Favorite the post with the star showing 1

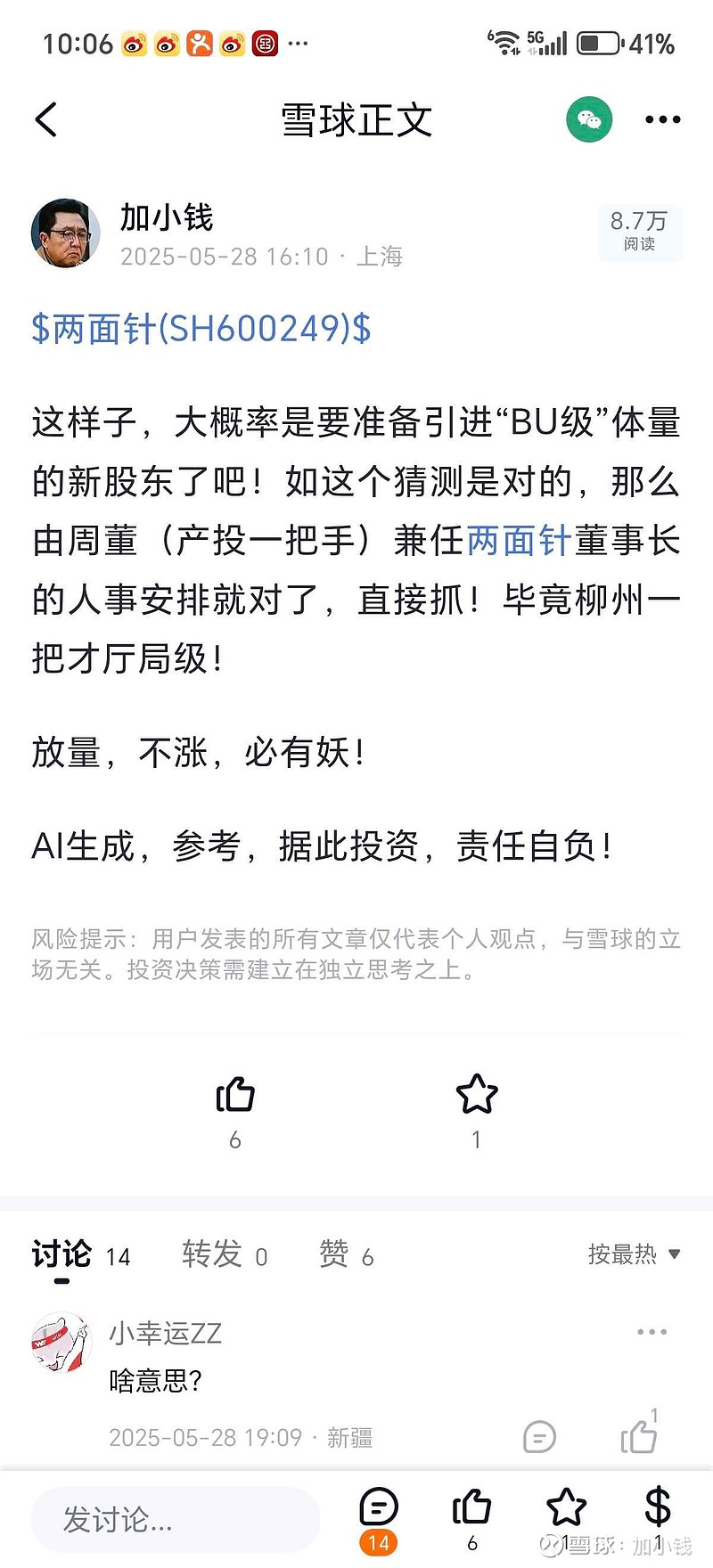(477, 1094)
